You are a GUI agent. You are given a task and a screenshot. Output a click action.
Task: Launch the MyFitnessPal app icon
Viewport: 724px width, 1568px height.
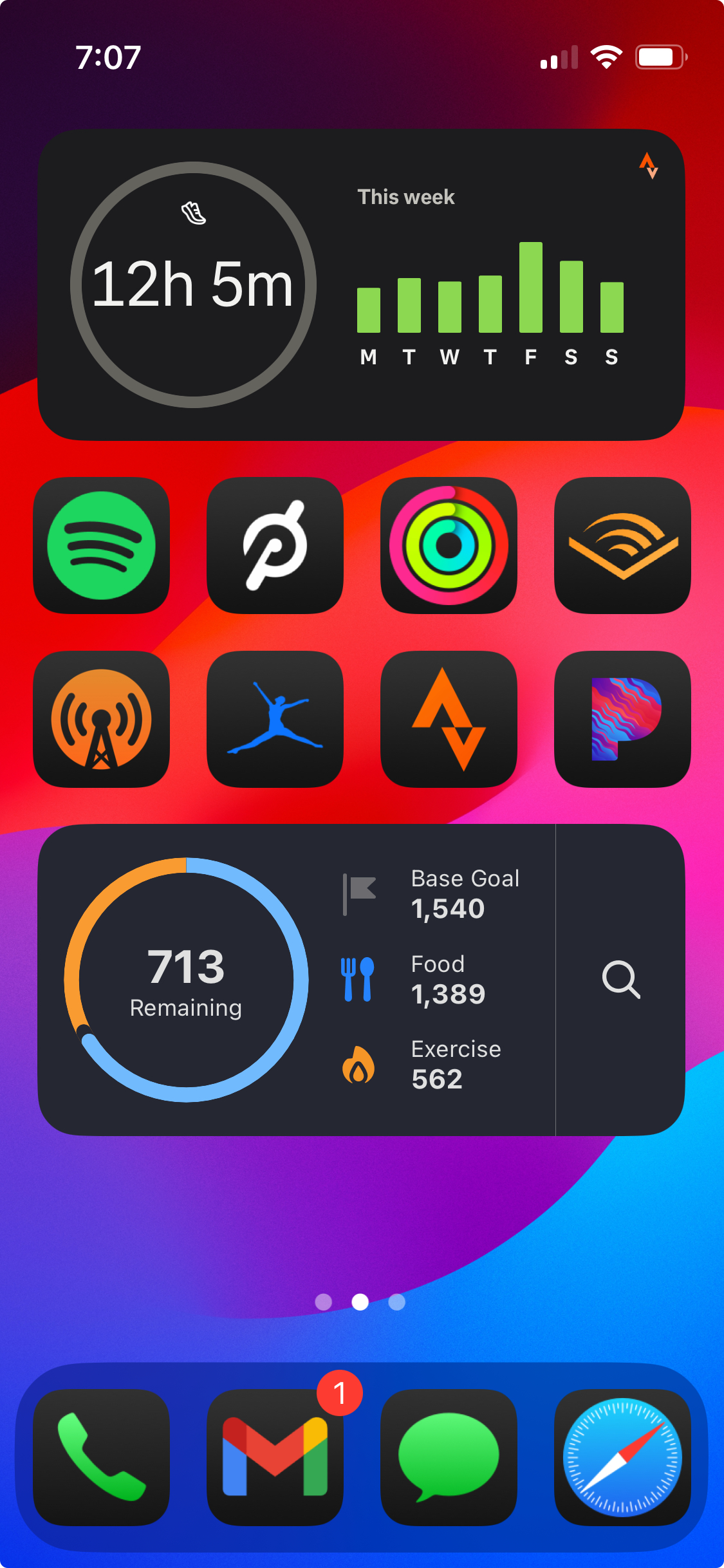[x=275, y=719]
